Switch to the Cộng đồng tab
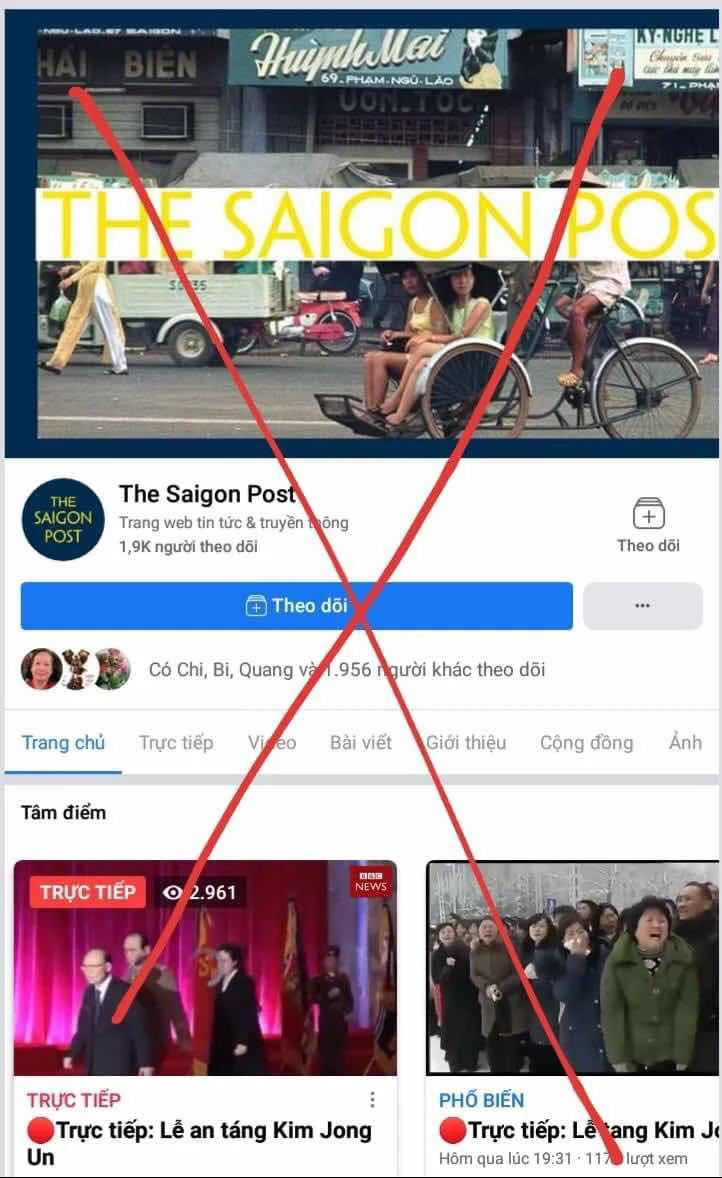 [586, 743]
